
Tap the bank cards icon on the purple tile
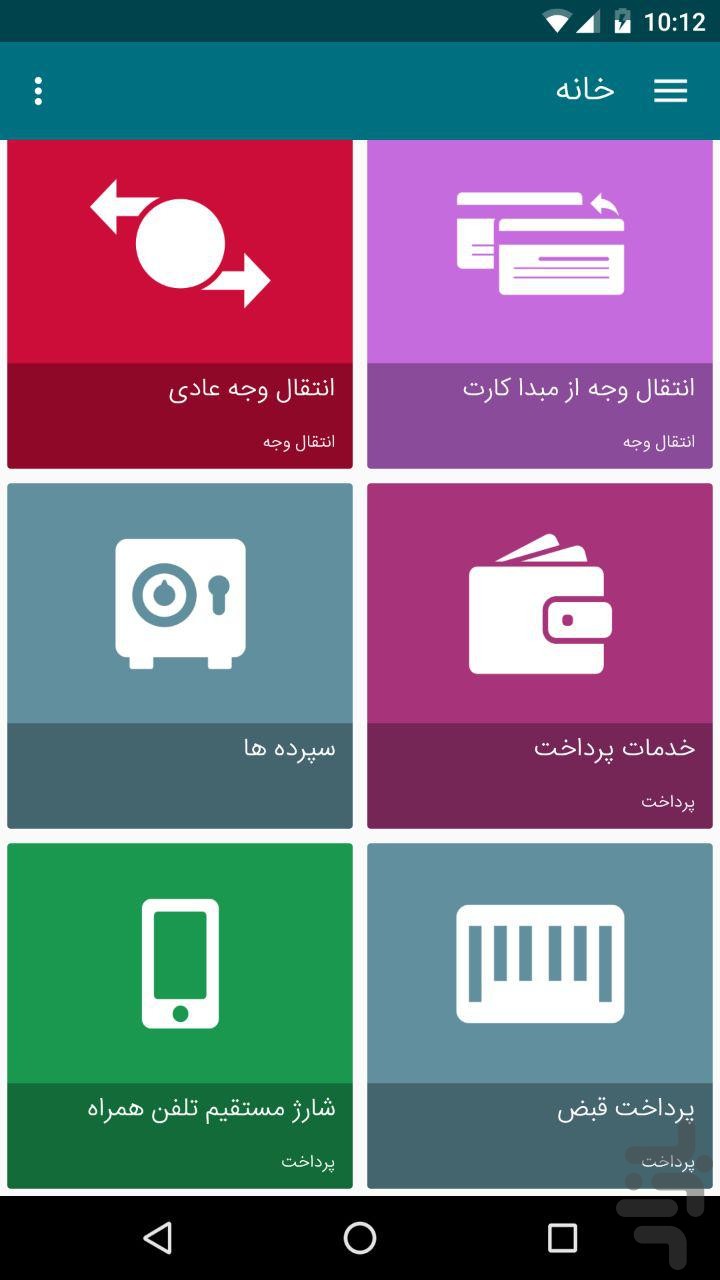pyautogui.click(x=540, y=240)
